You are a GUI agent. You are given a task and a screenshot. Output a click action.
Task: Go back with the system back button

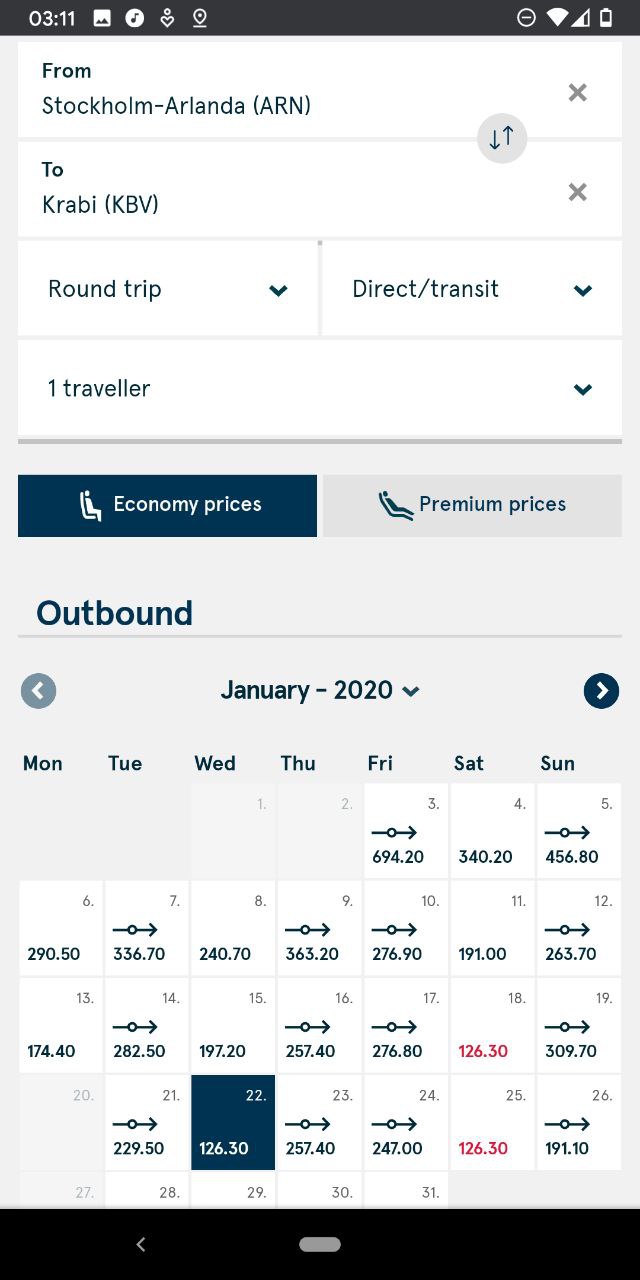point(141,1244)
